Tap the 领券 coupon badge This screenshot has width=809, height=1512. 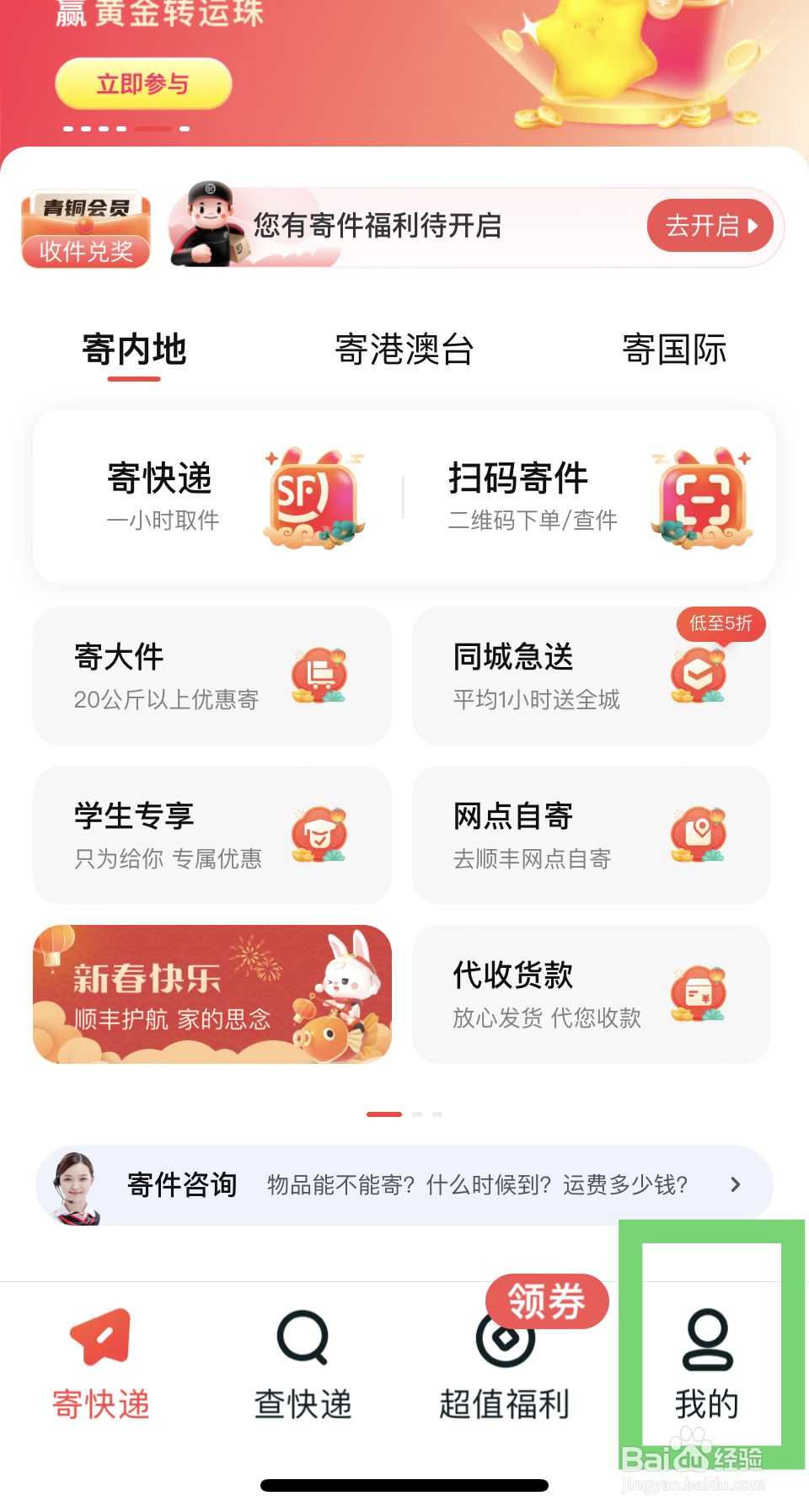pyautogui.click(x=546, y=1301)
